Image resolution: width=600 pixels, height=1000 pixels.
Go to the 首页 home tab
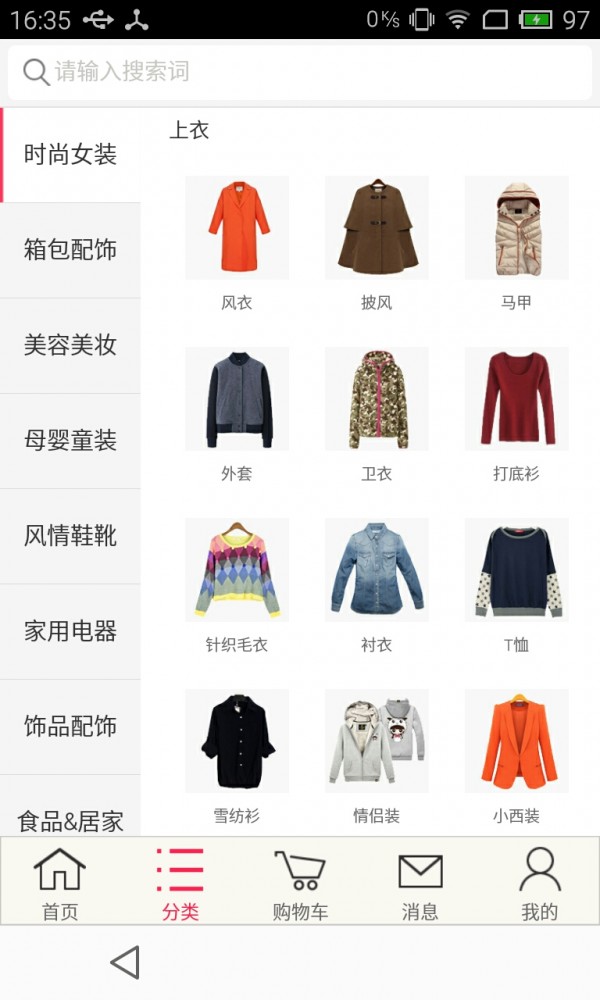point(60,882)
